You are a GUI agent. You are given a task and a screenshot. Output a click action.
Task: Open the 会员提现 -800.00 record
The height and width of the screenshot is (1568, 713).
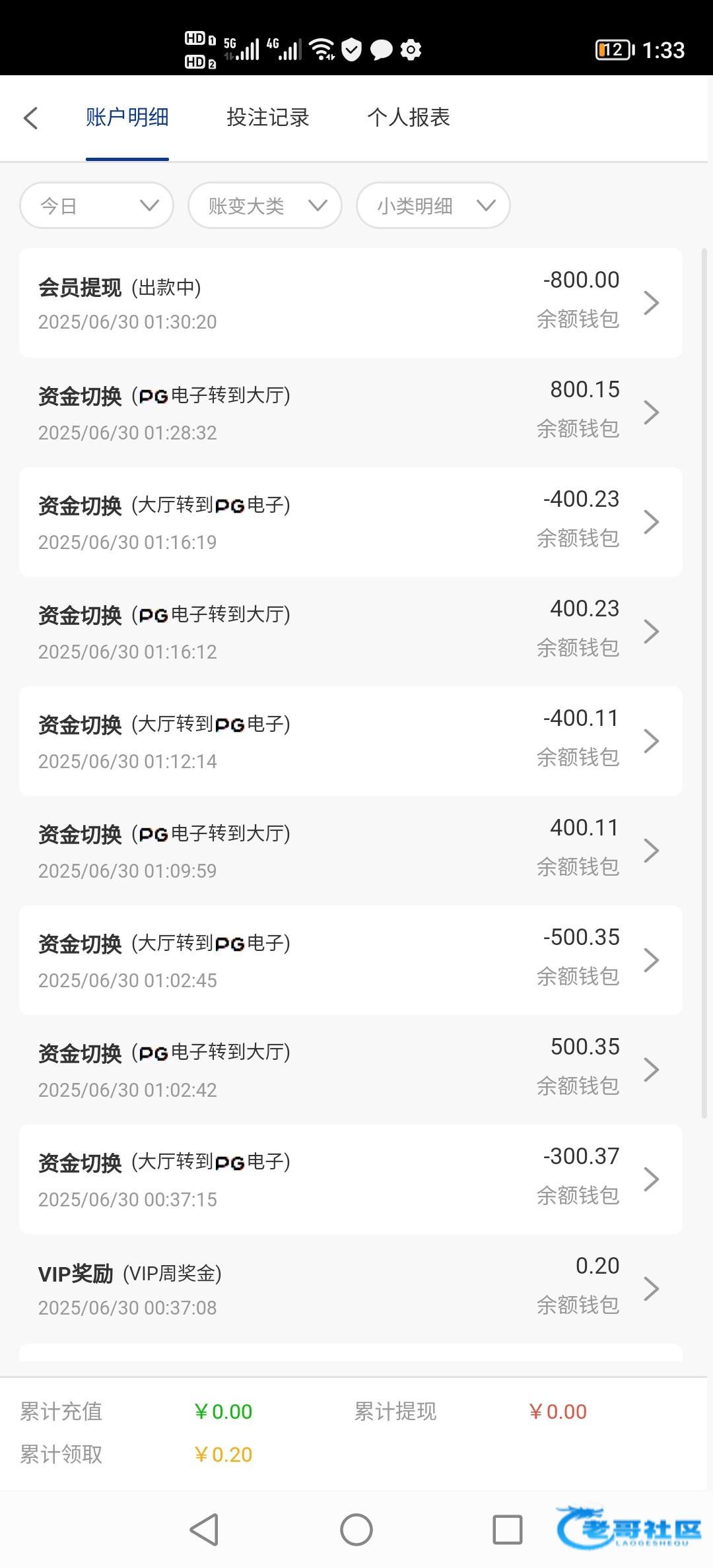coord(351,303)
